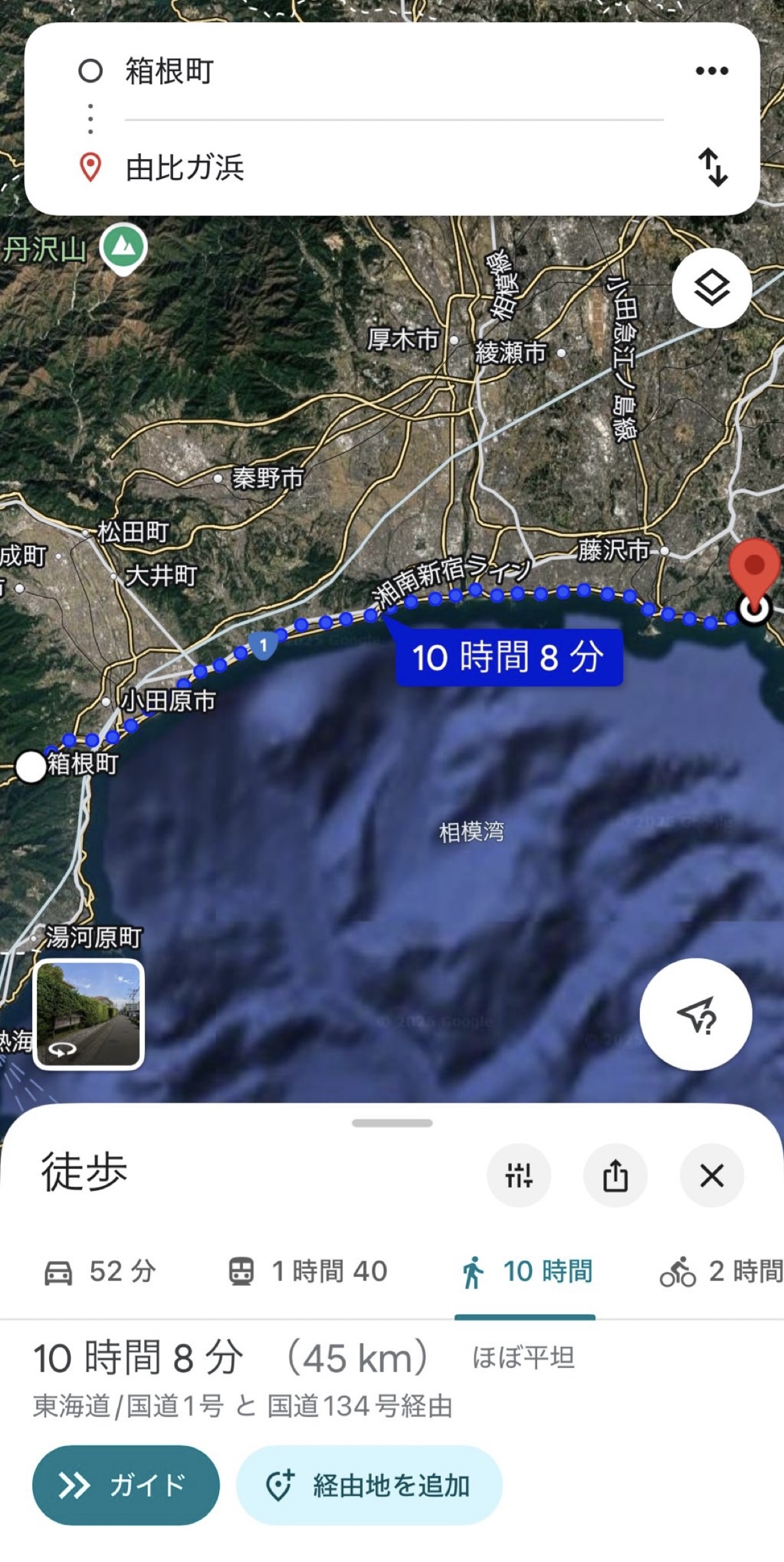Open map layers selector
Viewport: 784px width, 1562px height.
tap(712, 288)
